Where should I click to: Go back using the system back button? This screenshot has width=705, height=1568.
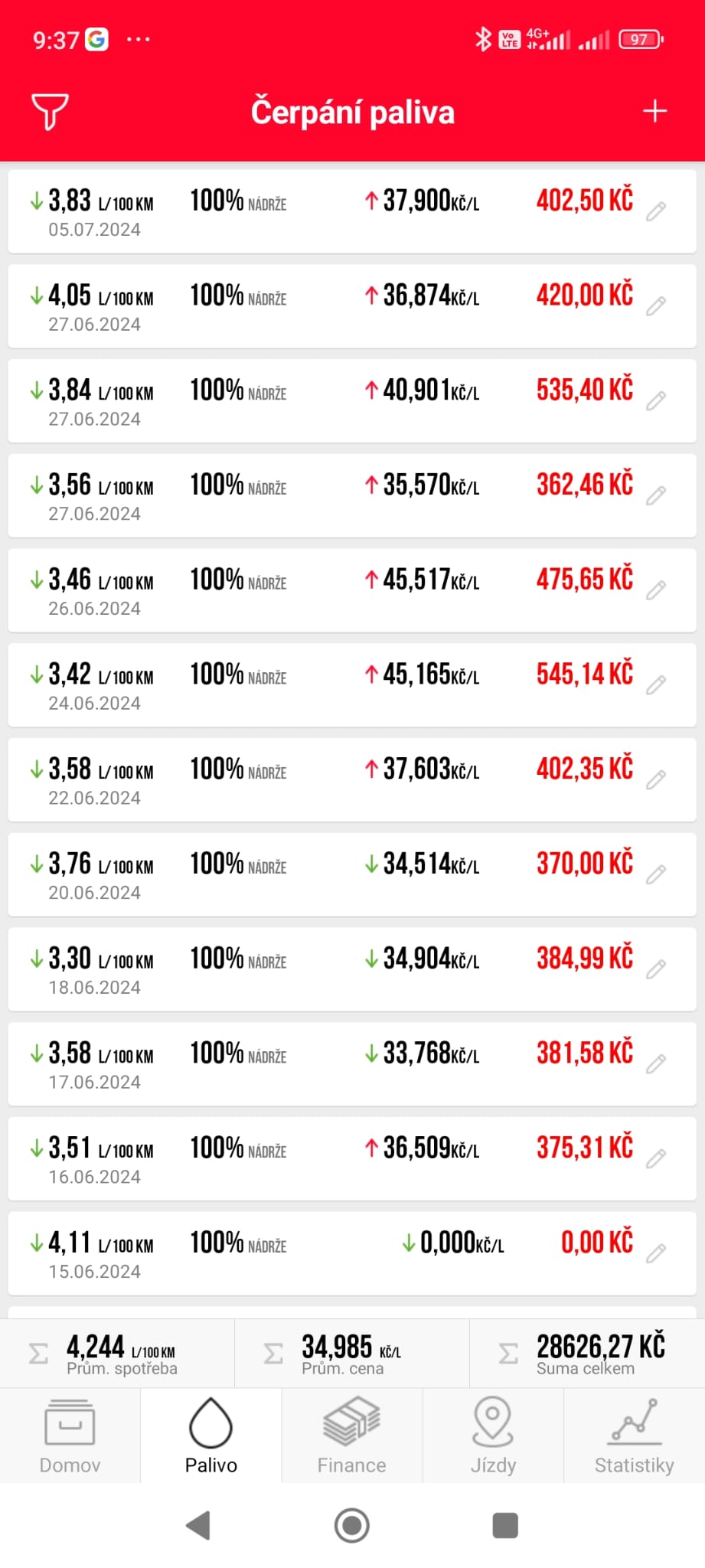(198, 1525)
